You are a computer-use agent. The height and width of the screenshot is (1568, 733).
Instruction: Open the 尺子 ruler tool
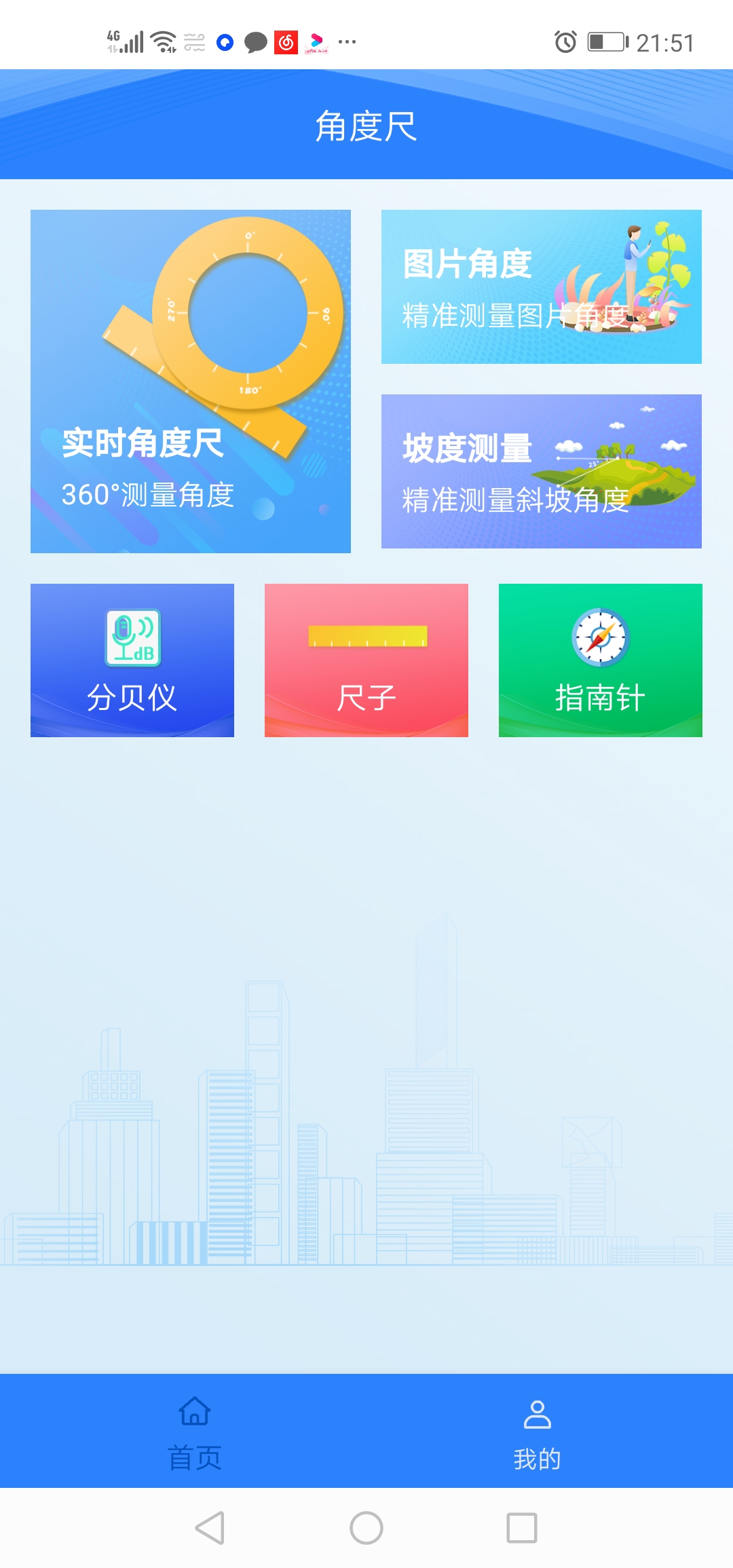366,660
